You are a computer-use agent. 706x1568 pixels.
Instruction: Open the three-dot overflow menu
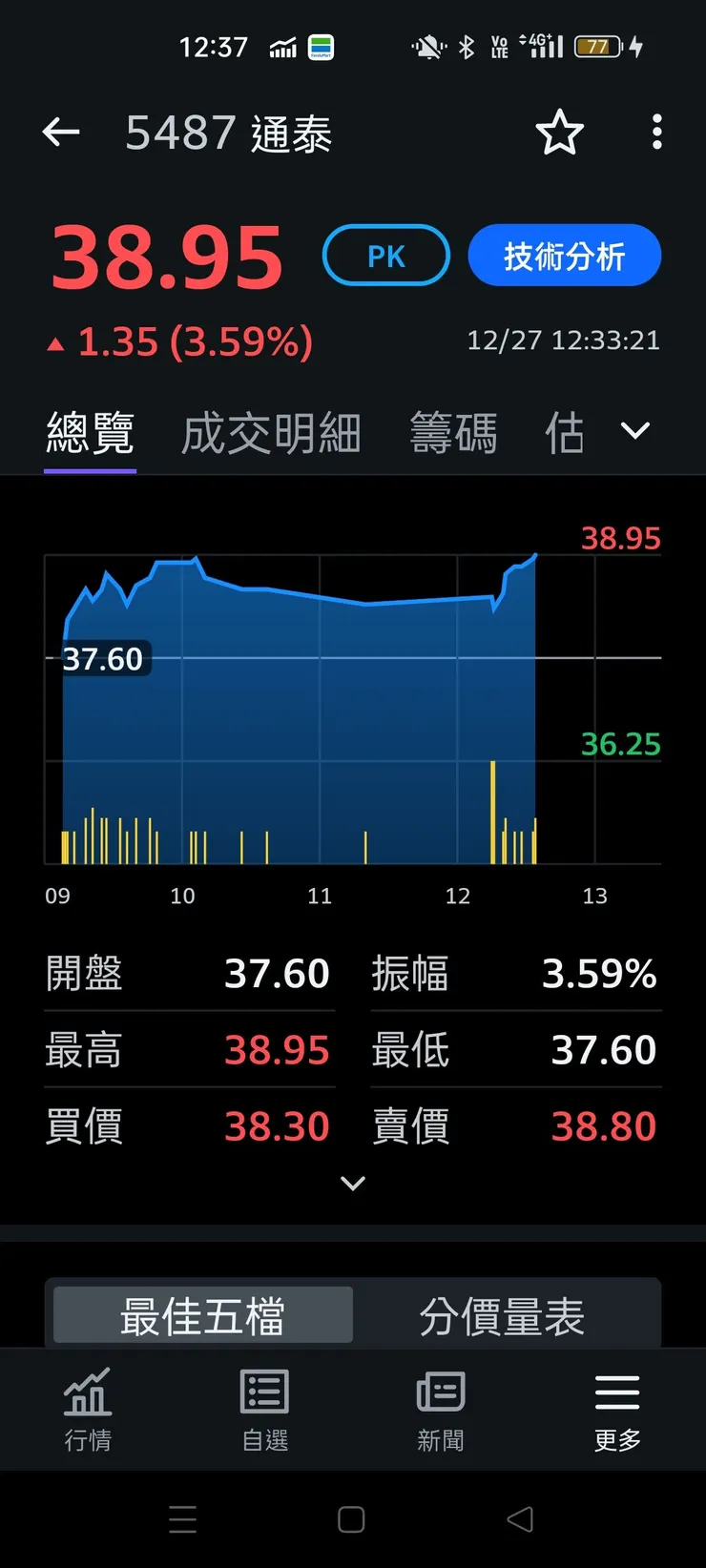656,133
